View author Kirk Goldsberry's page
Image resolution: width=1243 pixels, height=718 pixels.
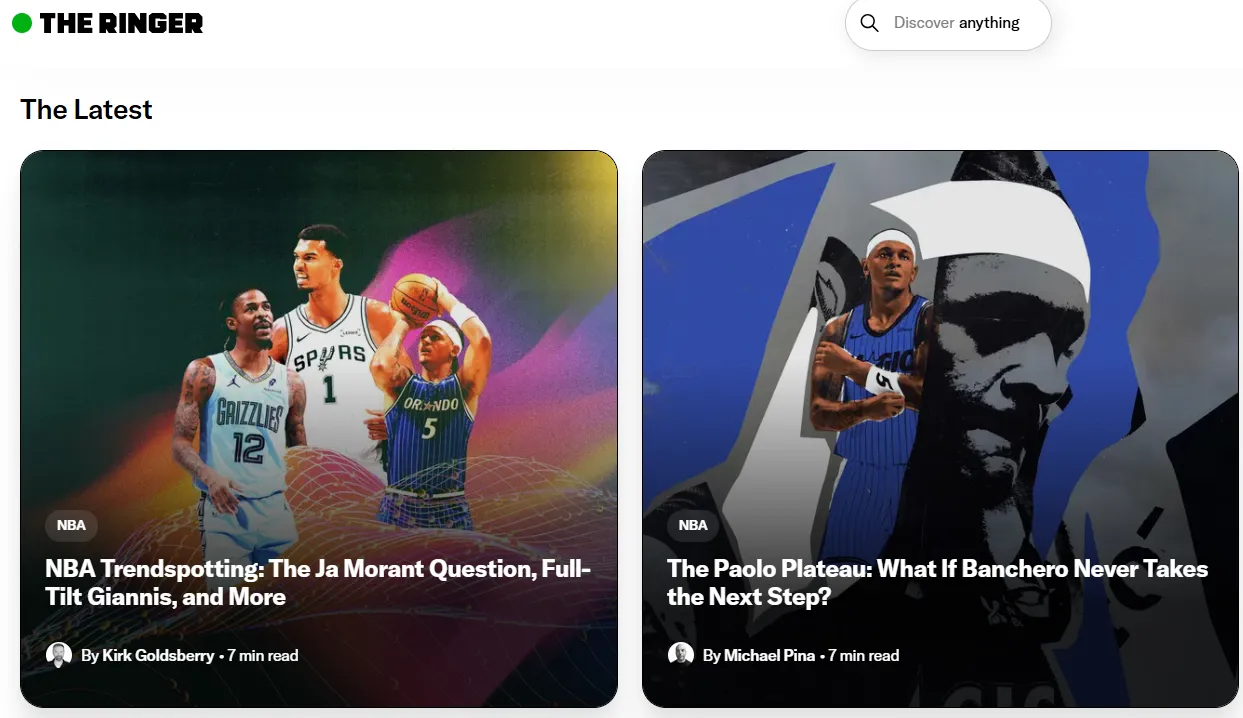(157, 656)
